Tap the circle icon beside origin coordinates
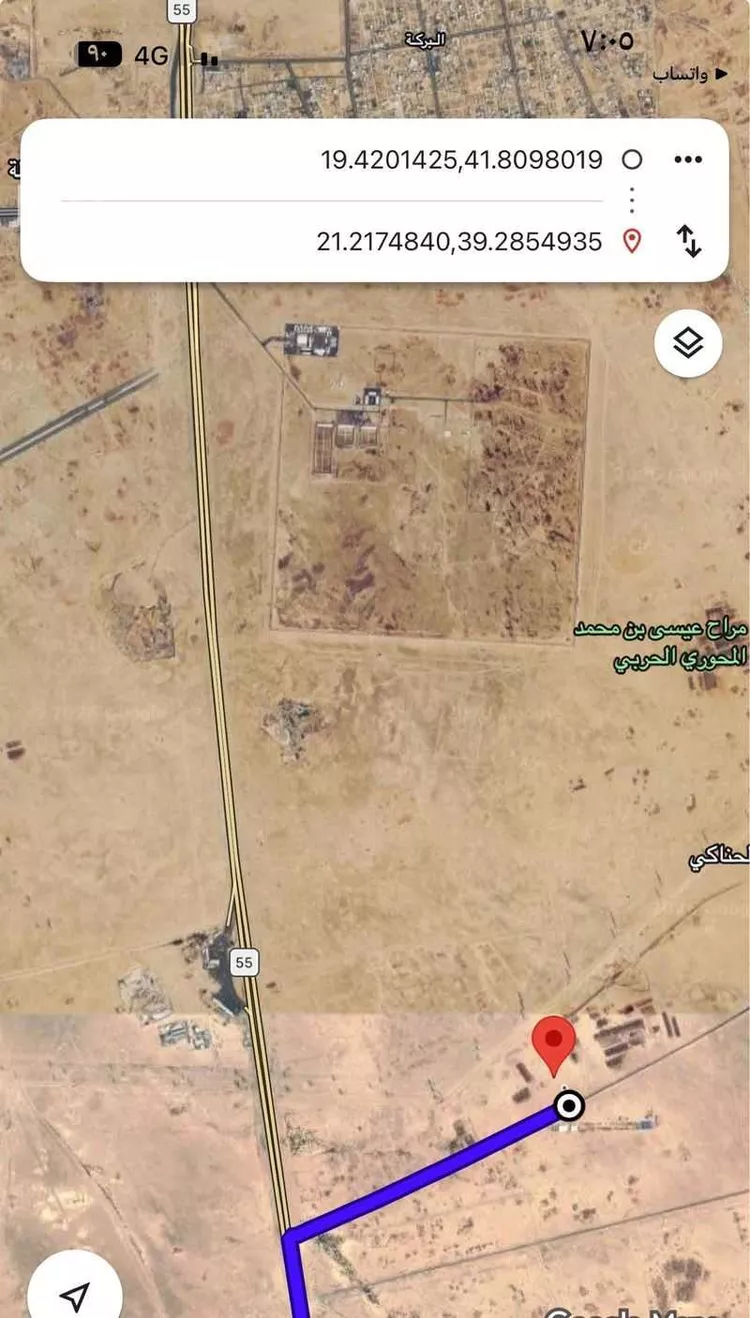750x1318 pixels. tap(632, 158)
